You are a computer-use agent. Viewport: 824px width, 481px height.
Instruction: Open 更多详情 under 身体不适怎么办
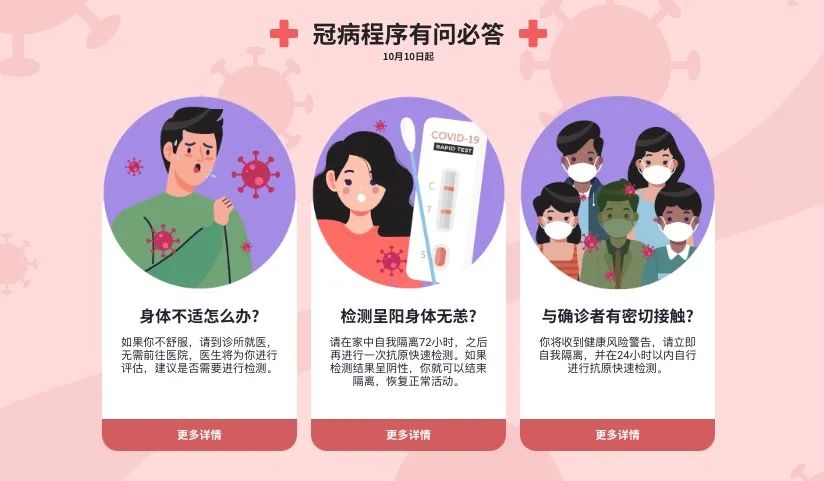199,435
